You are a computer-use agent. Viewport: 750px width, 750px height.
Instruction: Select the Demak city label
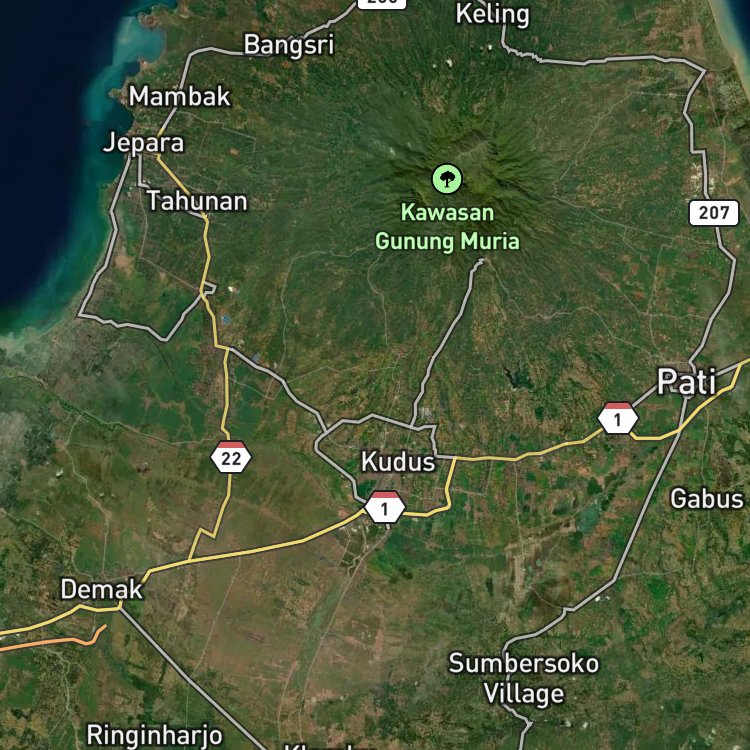(x=102, y=590)
